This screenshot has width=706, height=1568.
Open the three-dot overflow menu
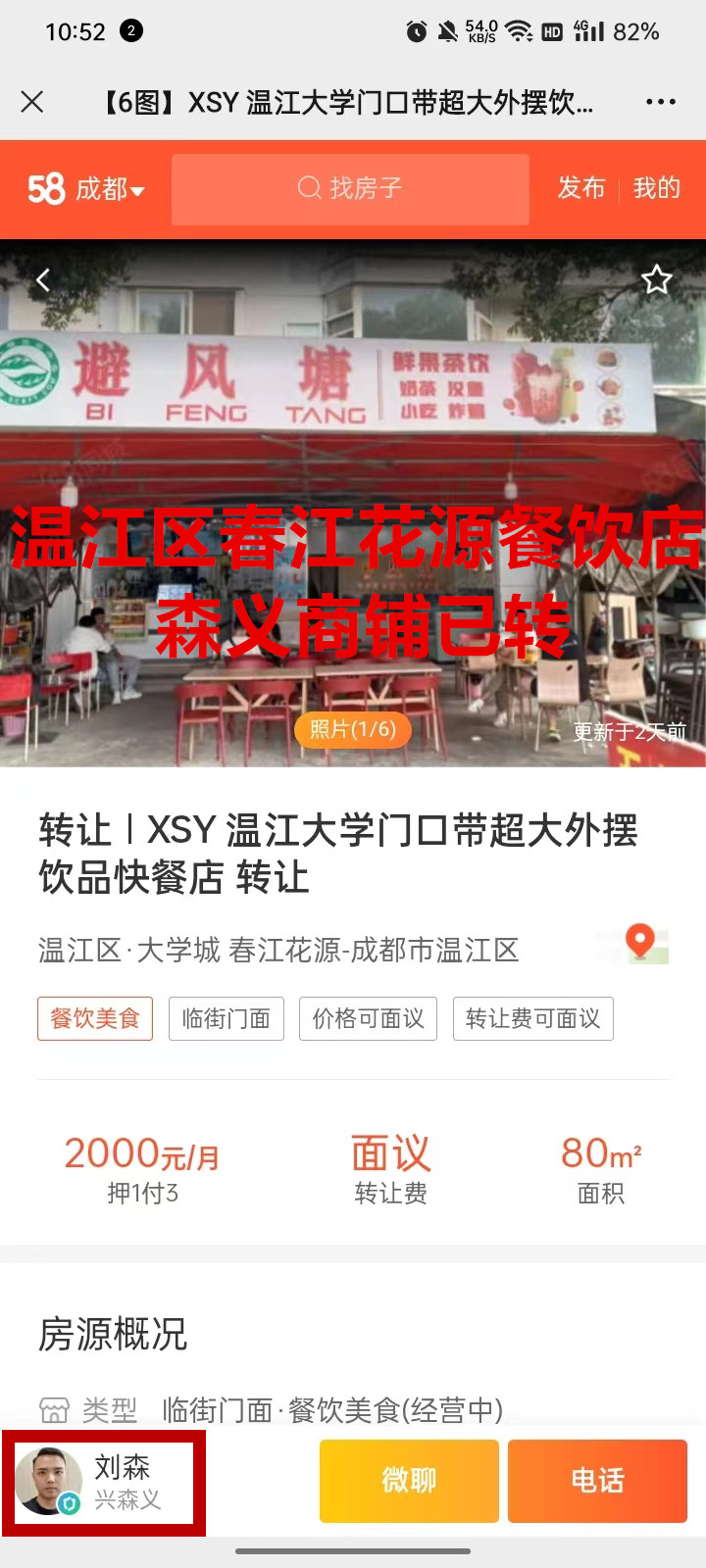click(x=660, y=102)
